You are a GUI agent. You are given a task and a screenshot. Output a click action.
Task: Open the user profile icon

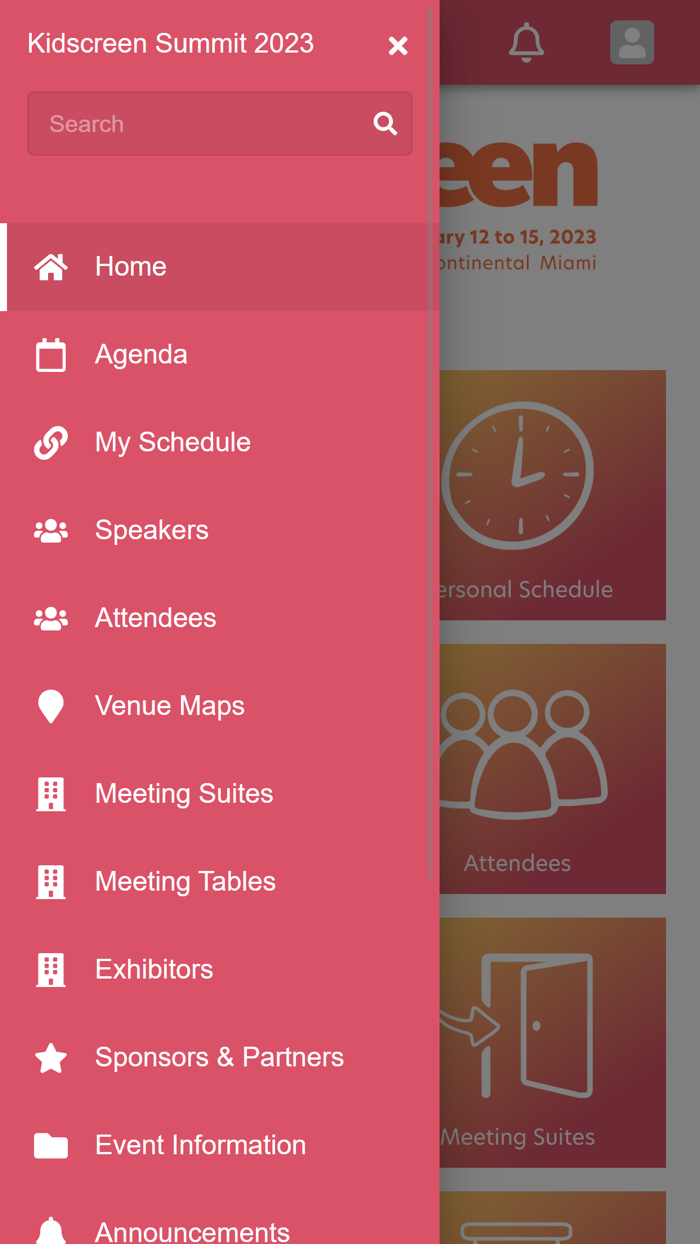coord(632,43)
